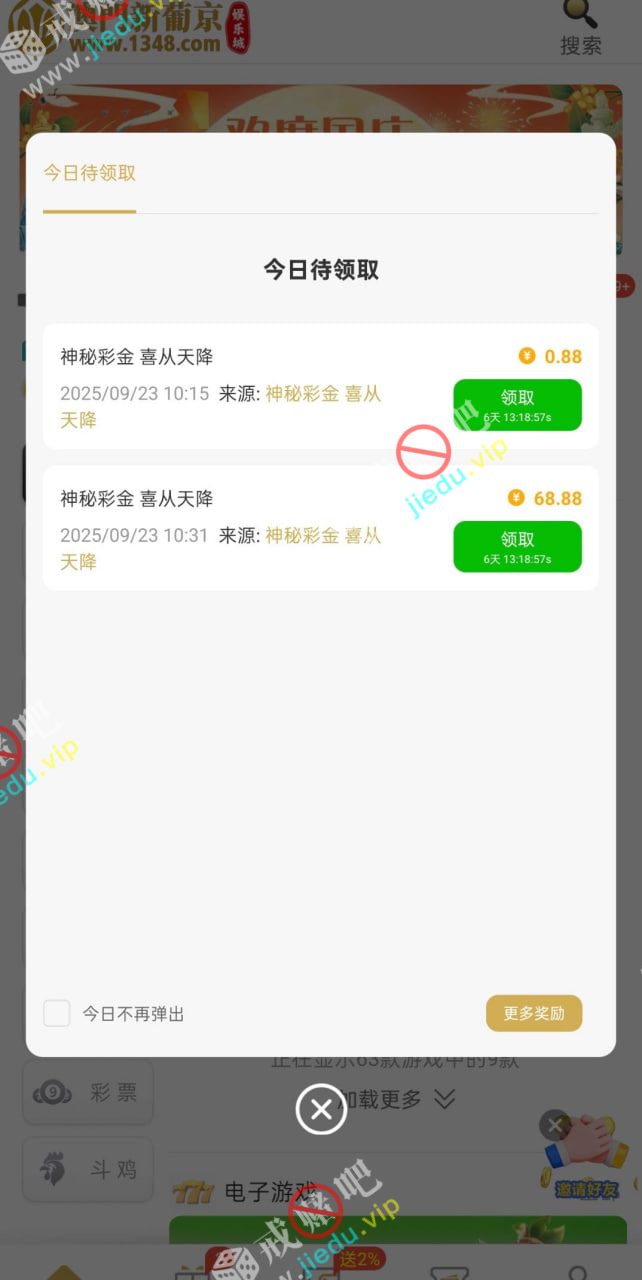Close the 今日待领取 popup dialog
This screenshot has height=1280, width=642.
(x=321, y=1109)
